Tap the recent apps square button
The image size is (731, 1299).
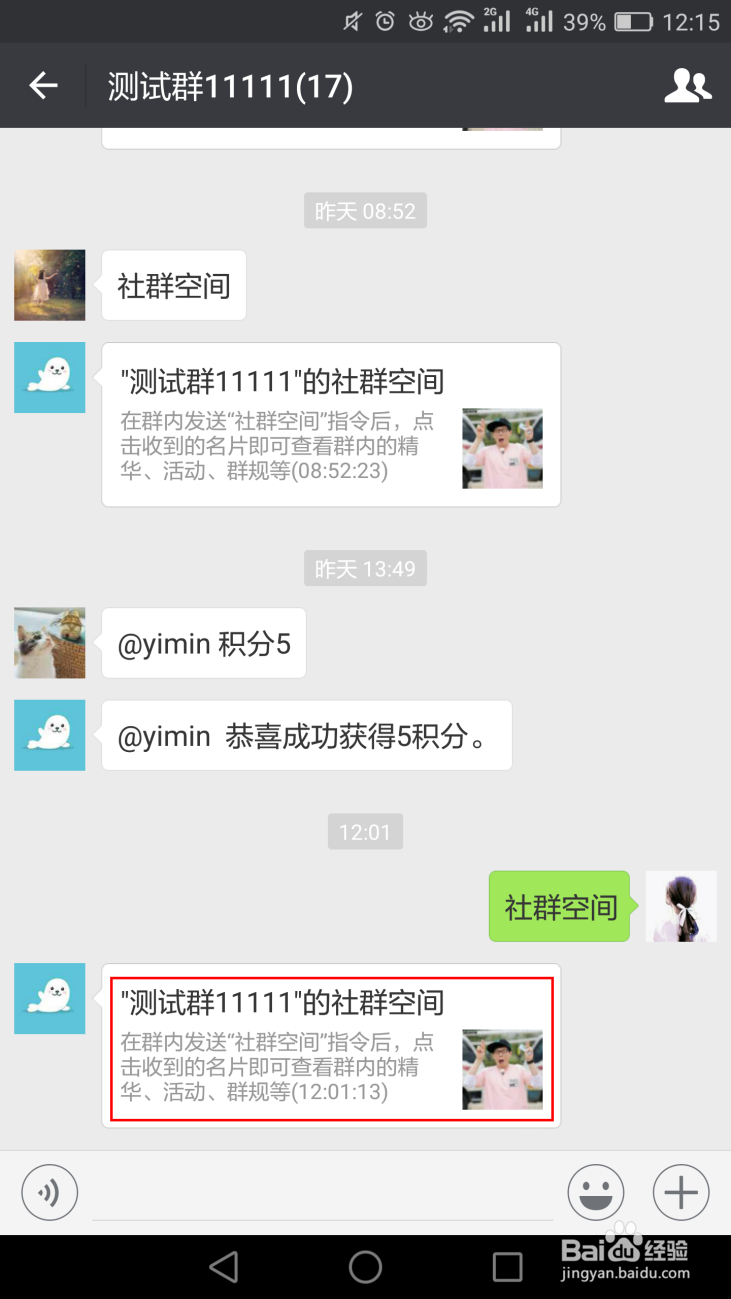pos(510,1264)
